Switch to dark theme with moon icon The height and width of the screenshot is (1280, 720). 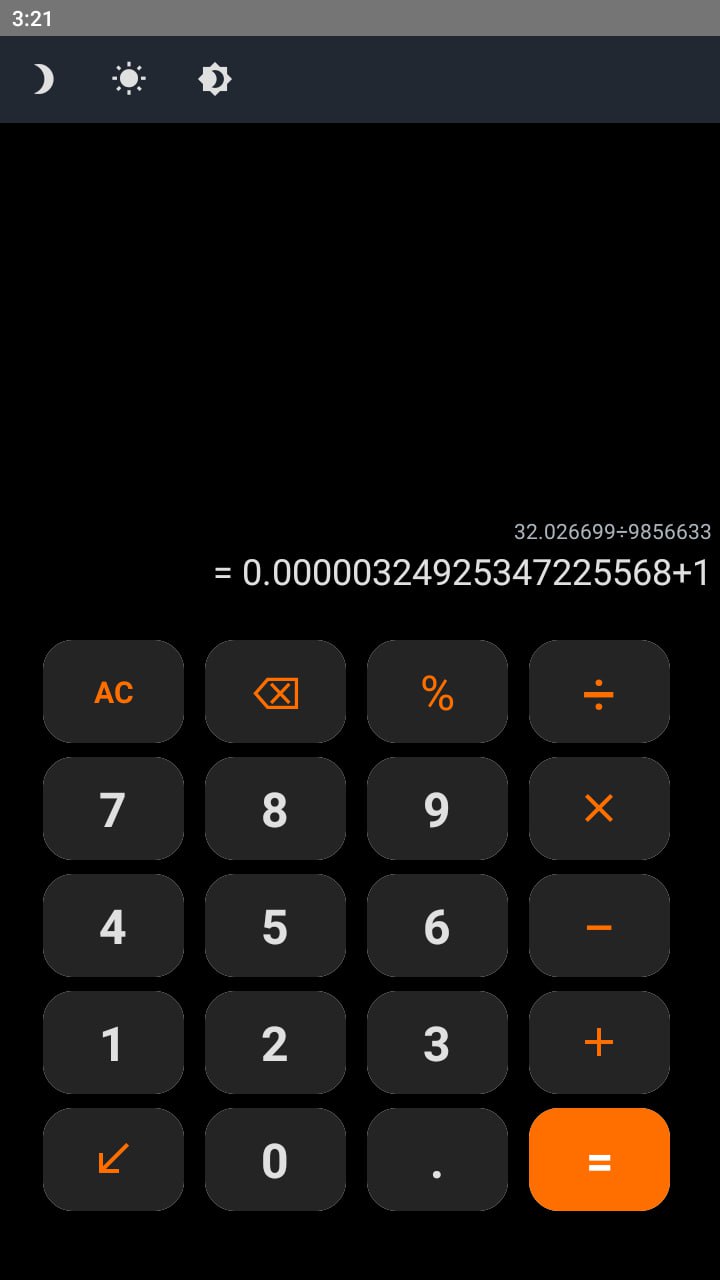(42, 79)
